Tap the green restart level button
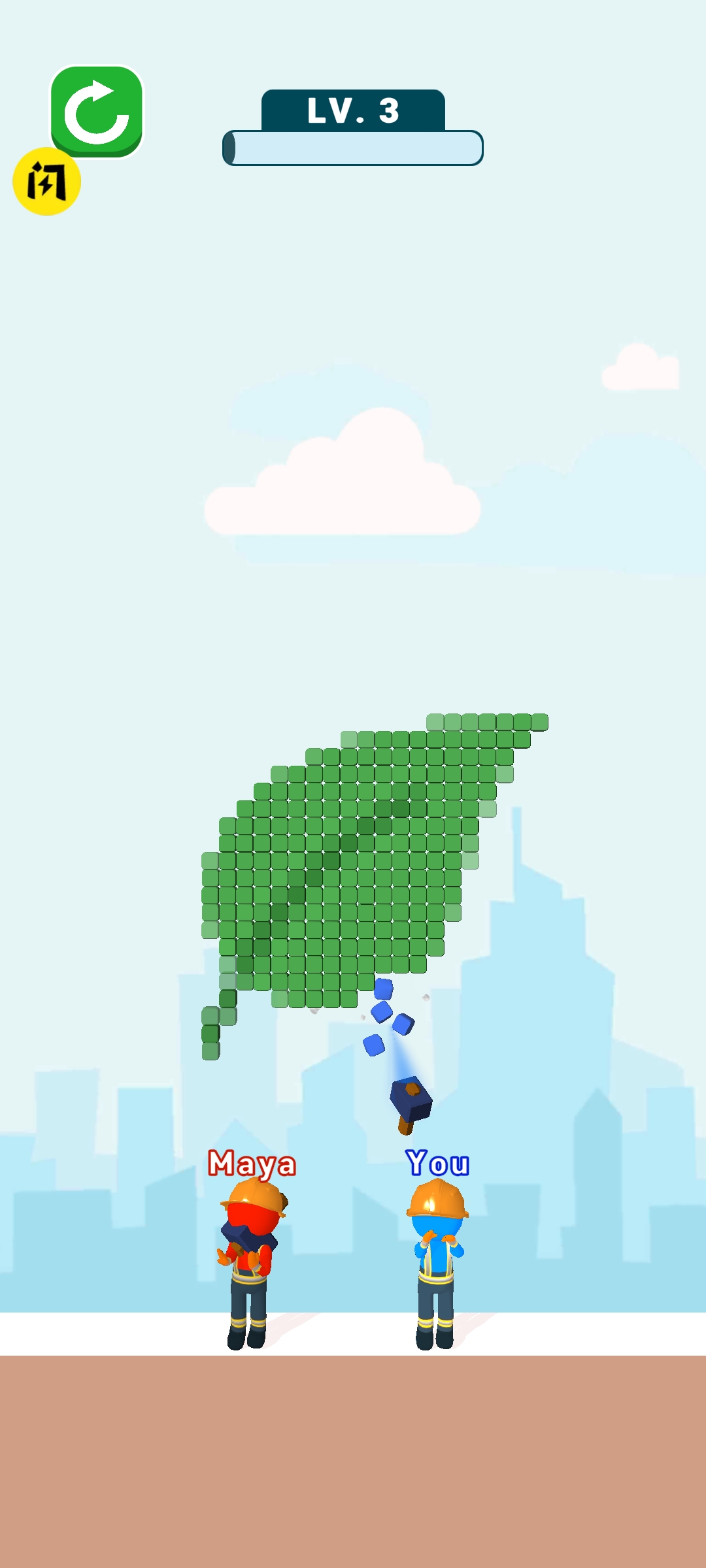Image resolution: width=706 pixels, height=1568 pixels. (x=97, y=111)
